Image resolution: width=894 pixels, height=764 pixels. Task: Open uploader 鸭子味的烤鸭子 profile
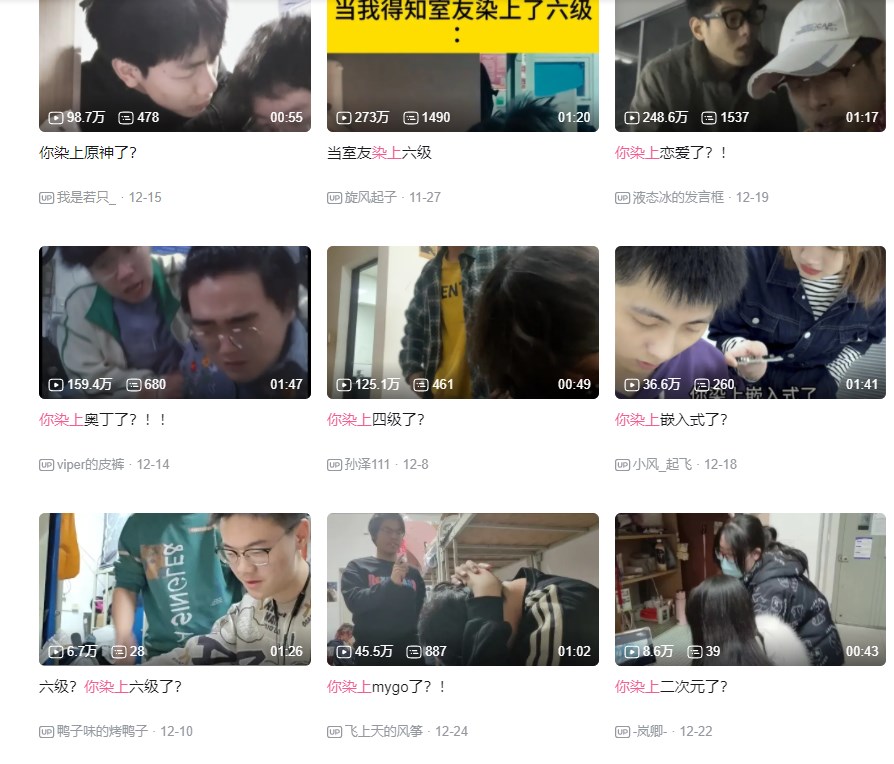pyautogui.click(x=101, y=732)
